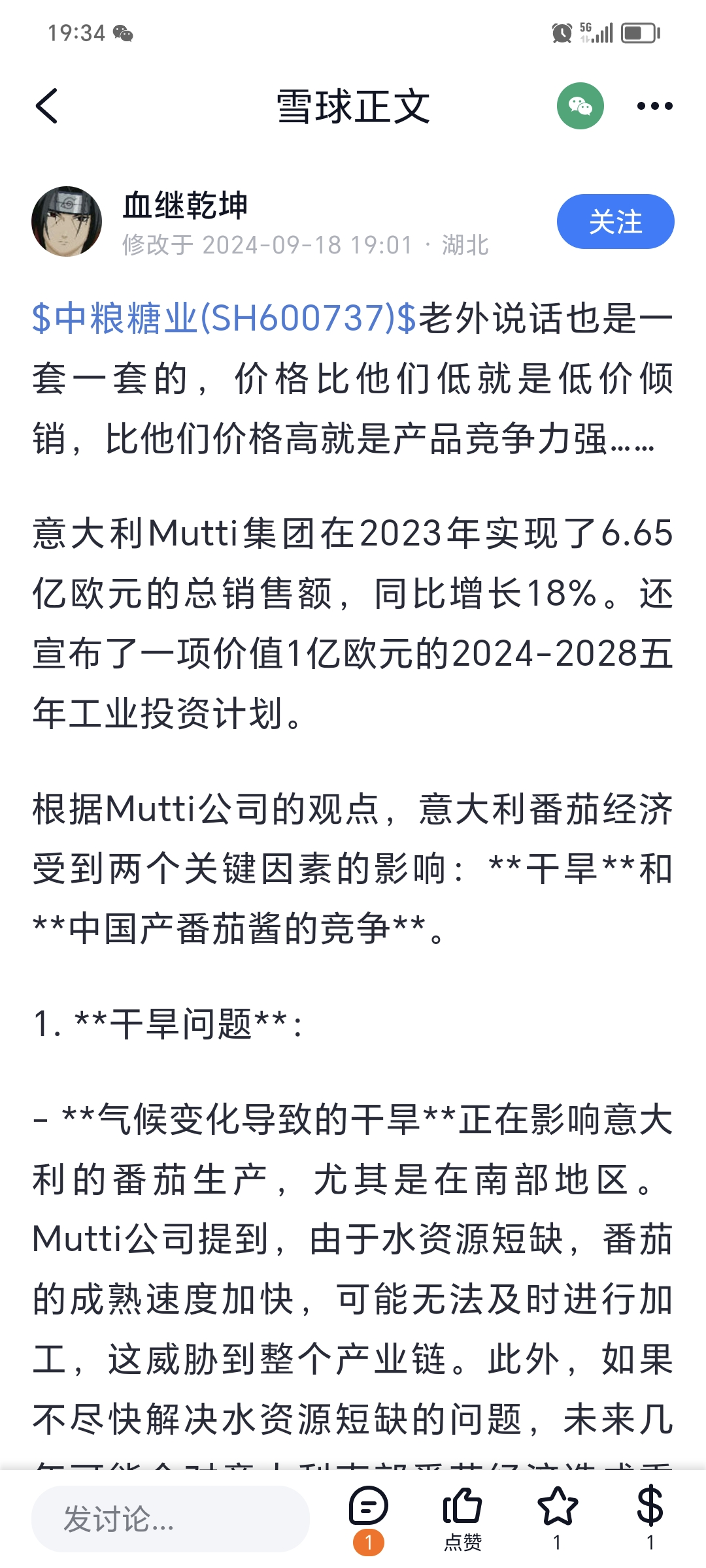This screenshot has width=706, height=1568.
Task: Favorite the post with the star icon
Action: (x=557, y=1518)
